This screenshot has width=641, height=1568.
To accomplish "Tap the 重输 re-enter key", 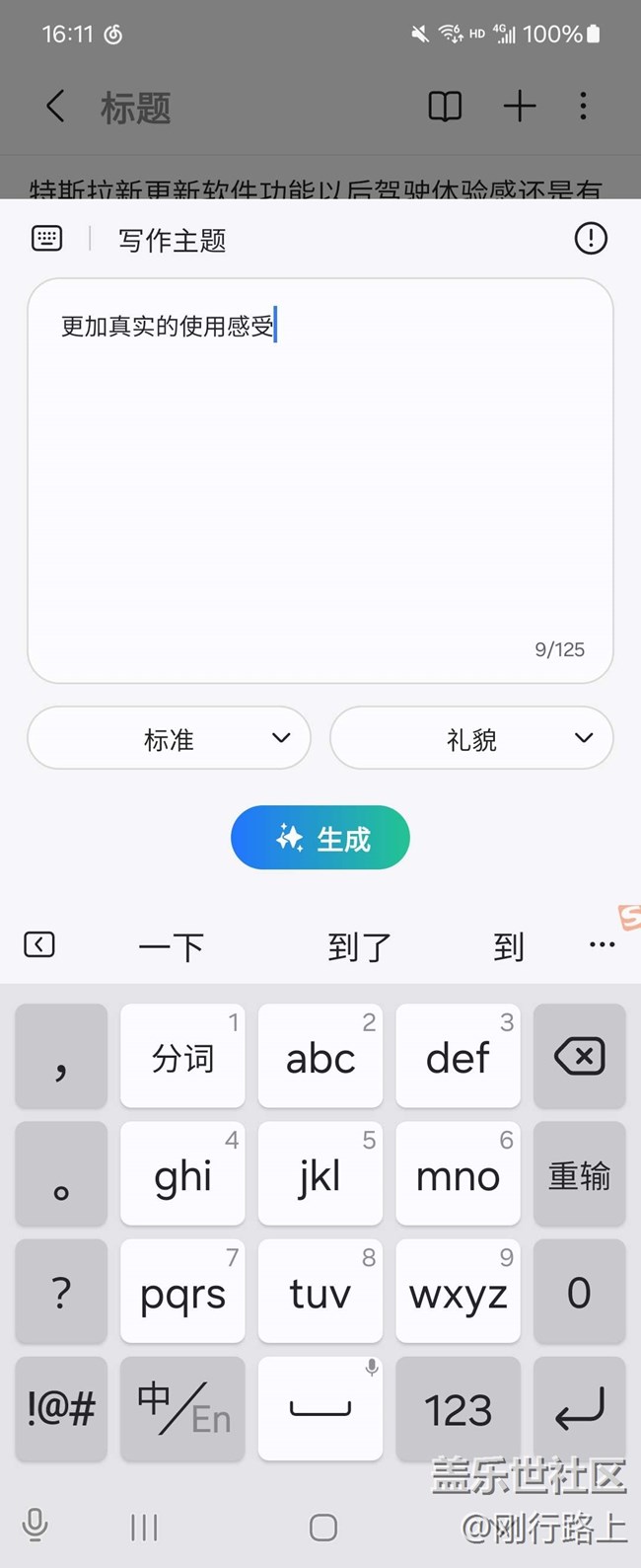I will tap(579, 1174).
